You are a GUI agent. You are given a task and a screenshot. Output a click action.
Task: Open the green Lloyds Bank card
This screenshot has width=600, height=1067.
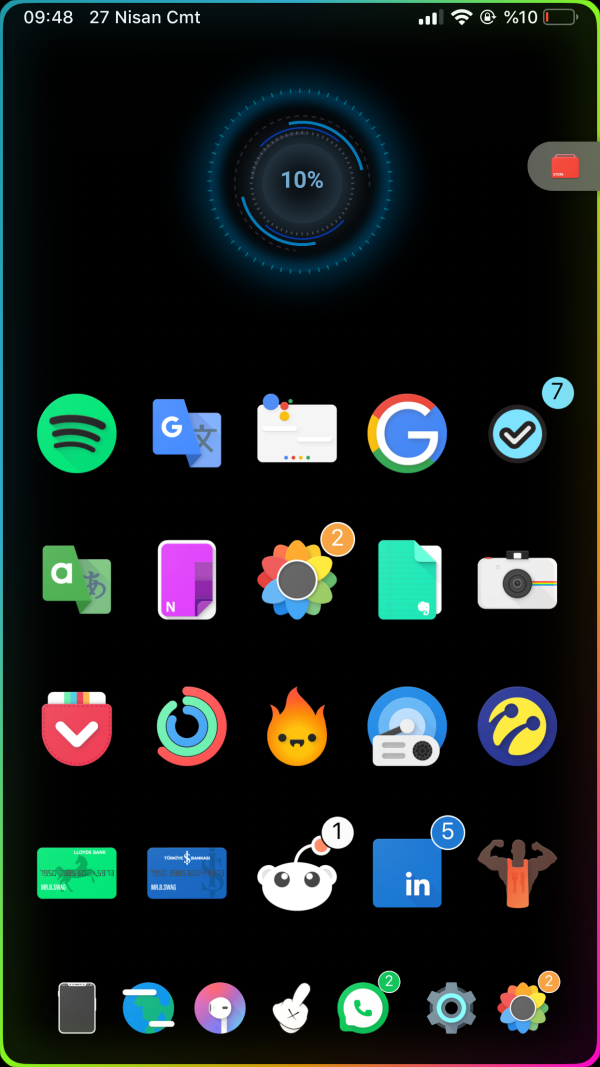(77, 873)
